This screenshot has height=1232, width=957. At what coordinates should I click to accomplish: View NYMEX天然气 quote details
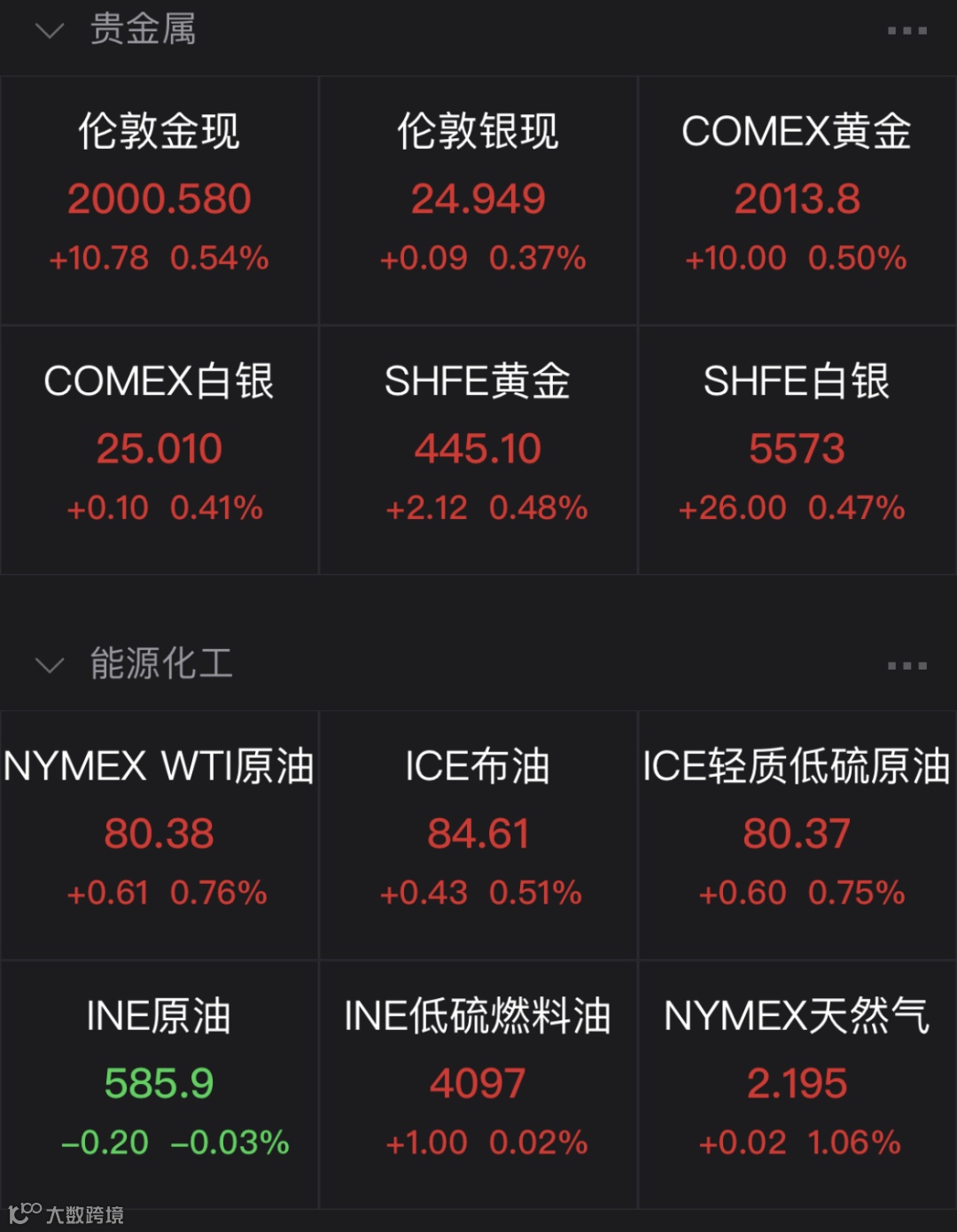[x=797, y=1084]
